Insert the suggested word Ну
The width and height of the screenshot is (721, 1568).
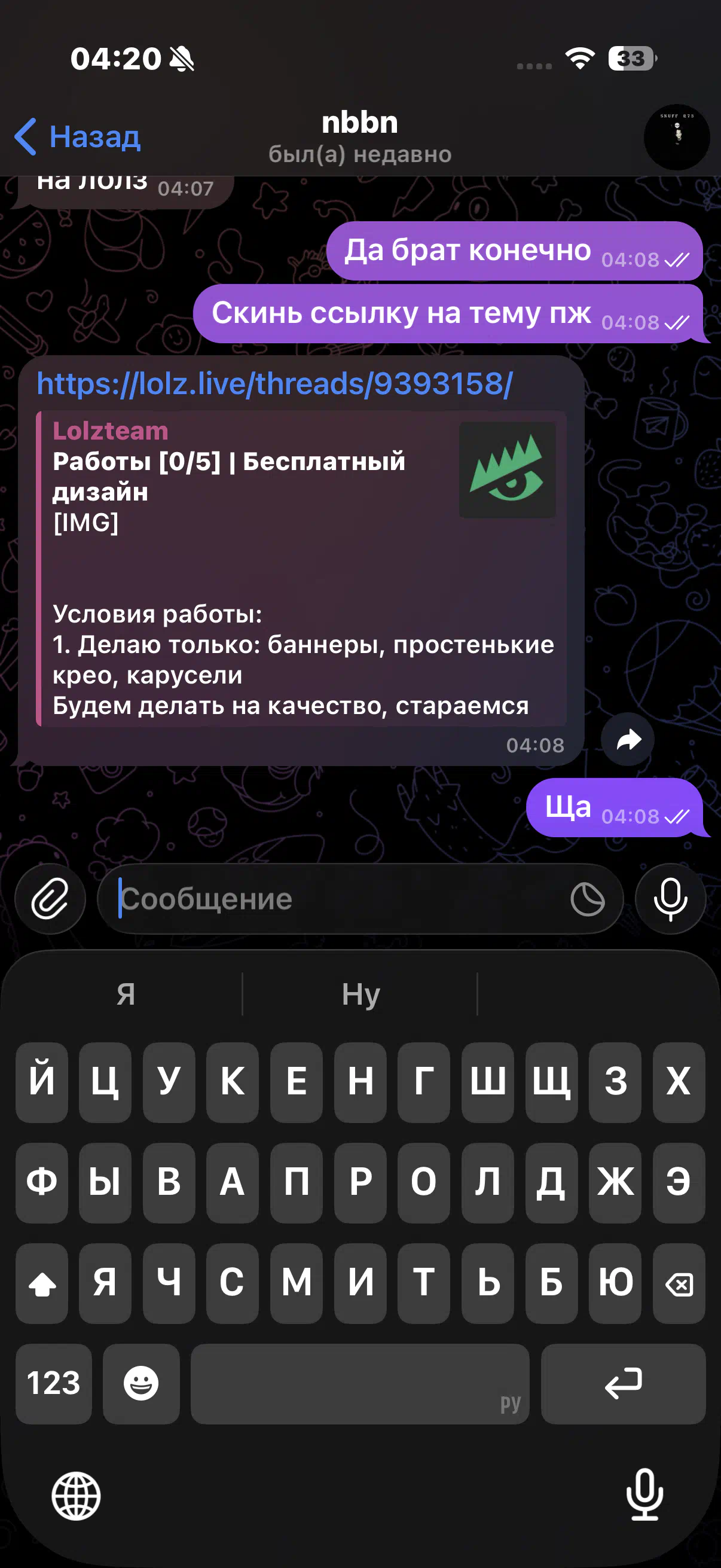coord(360,994)
